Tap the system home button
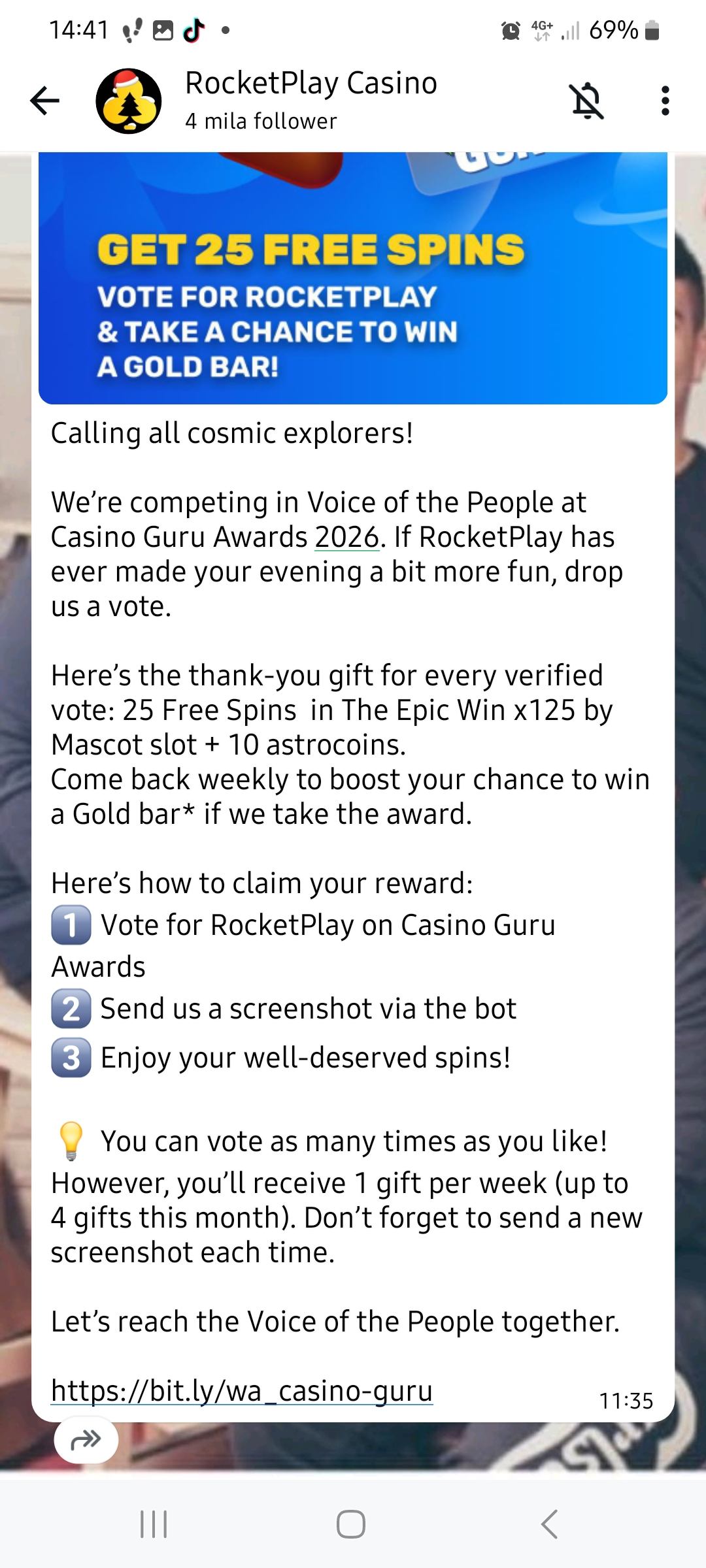706x1568 pixels. [351, 1524]
